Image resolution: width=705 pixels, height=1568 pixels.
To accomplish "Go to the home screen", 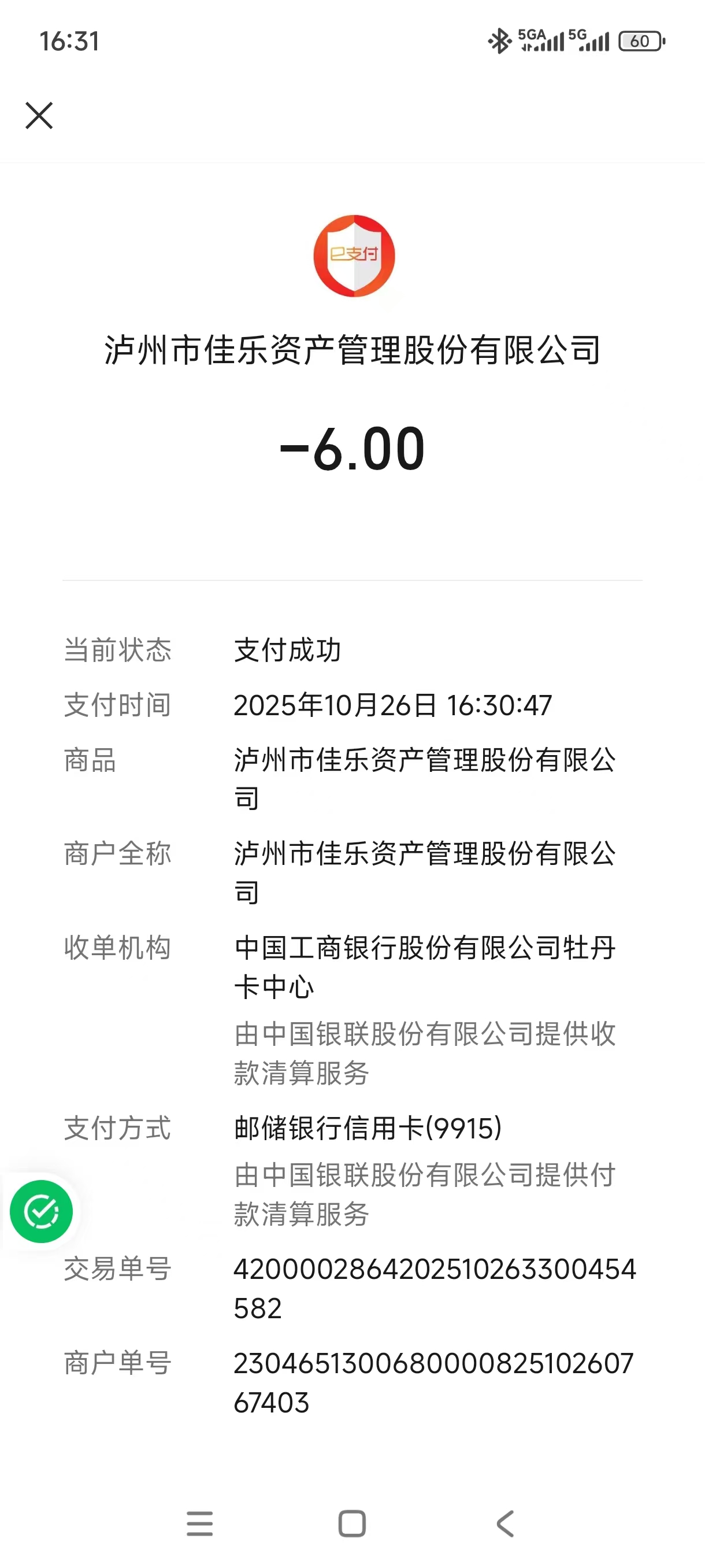I will point(351,1523).
